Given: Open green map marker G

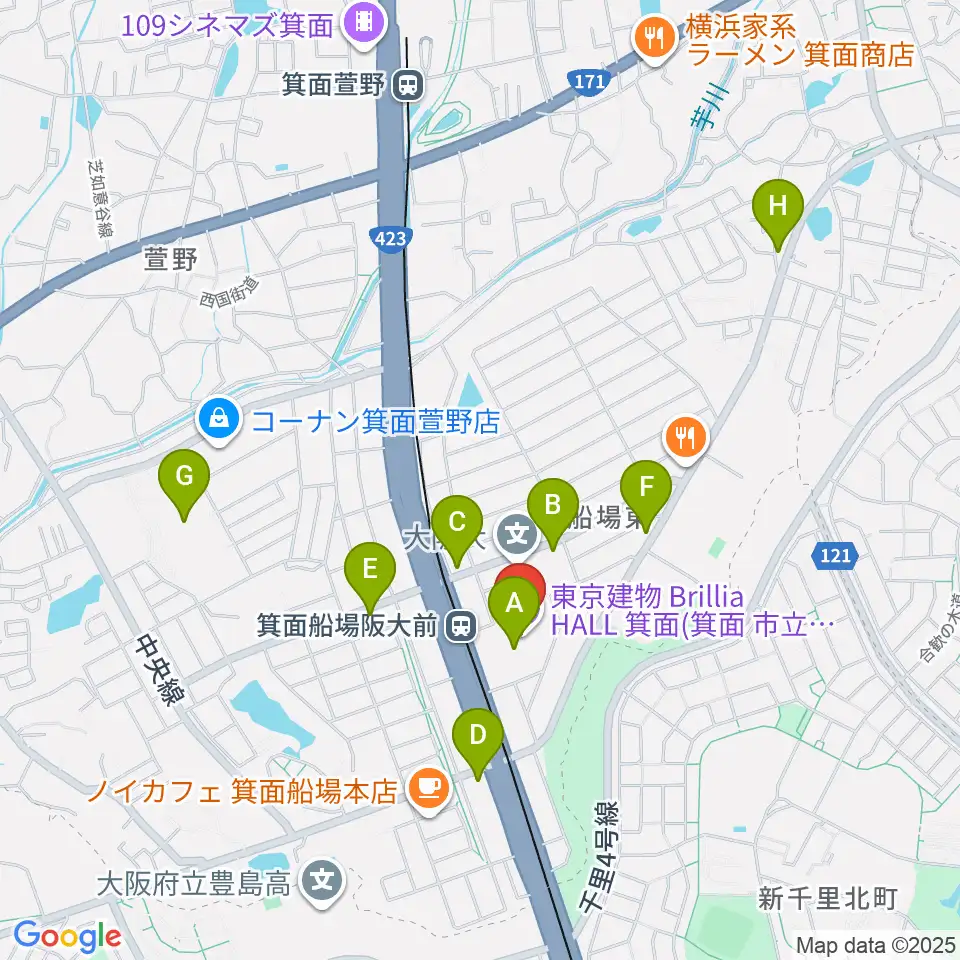Looking at the screenshot, I should click(x=184, y=480).
